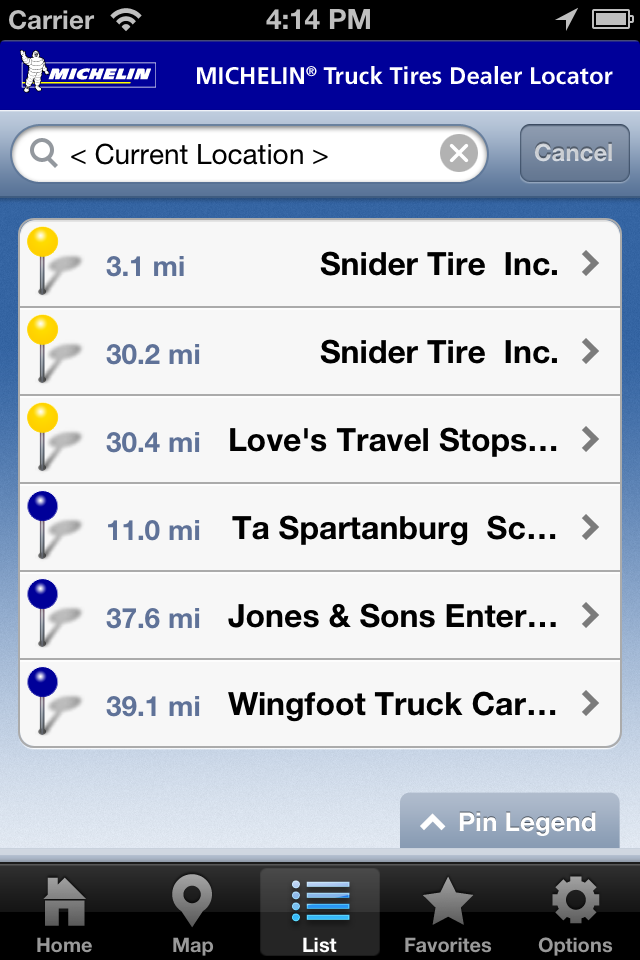View Love's Travel Stops dealer details
Viewport: 640px width, 960px height.
(x=320, y=440)
